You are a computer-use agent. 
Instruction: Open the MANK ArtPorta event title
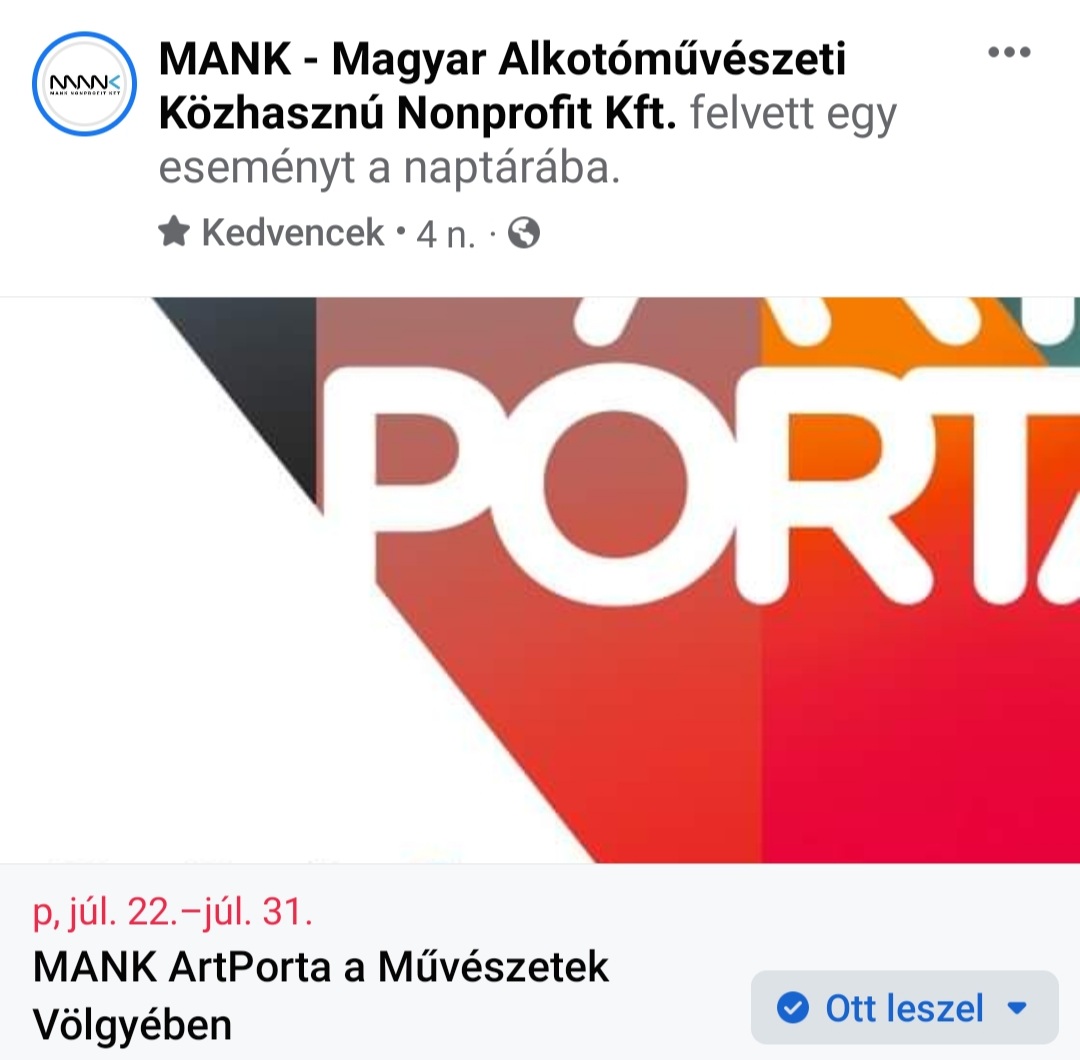[x=321, y=996]
